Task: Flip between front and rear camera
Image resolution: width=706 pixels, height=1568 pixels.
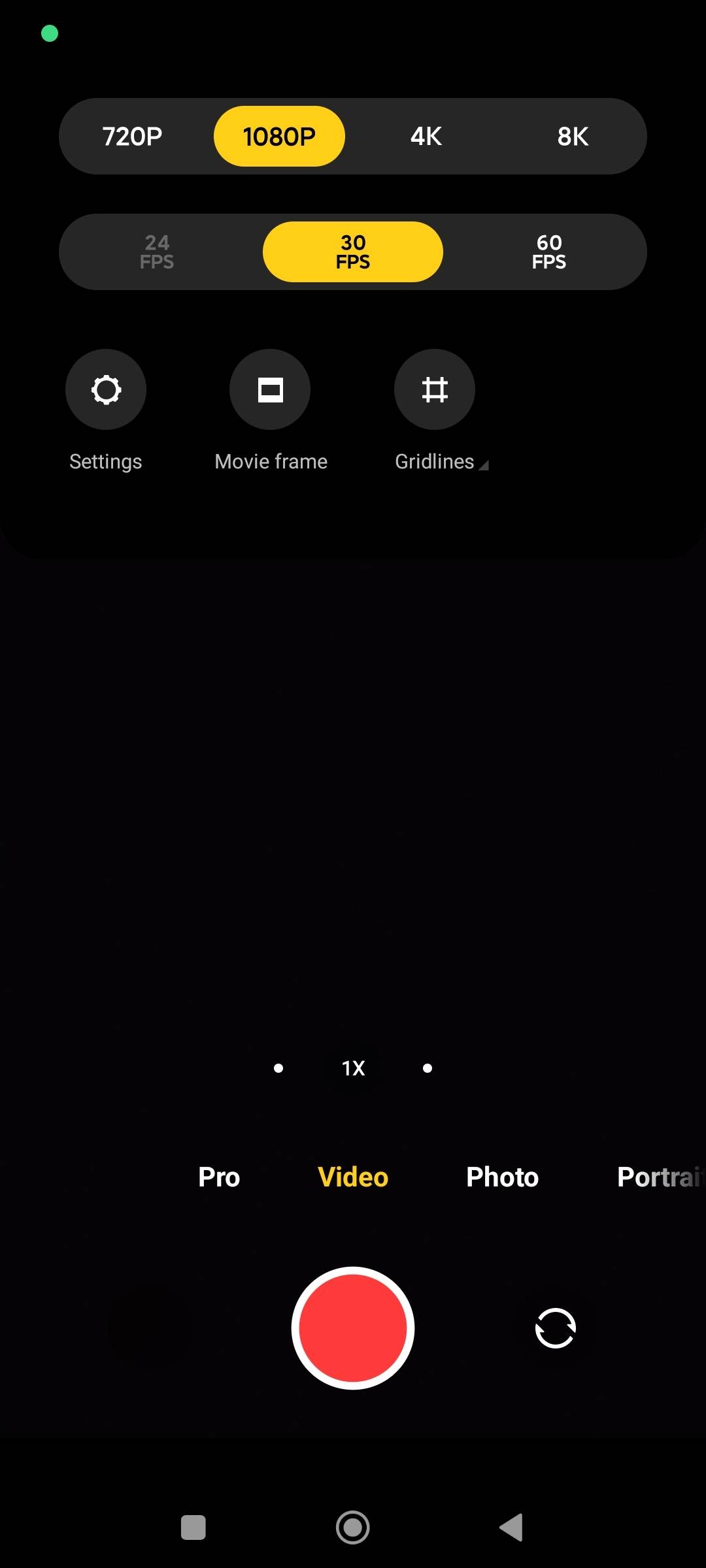Action: 556,1328
